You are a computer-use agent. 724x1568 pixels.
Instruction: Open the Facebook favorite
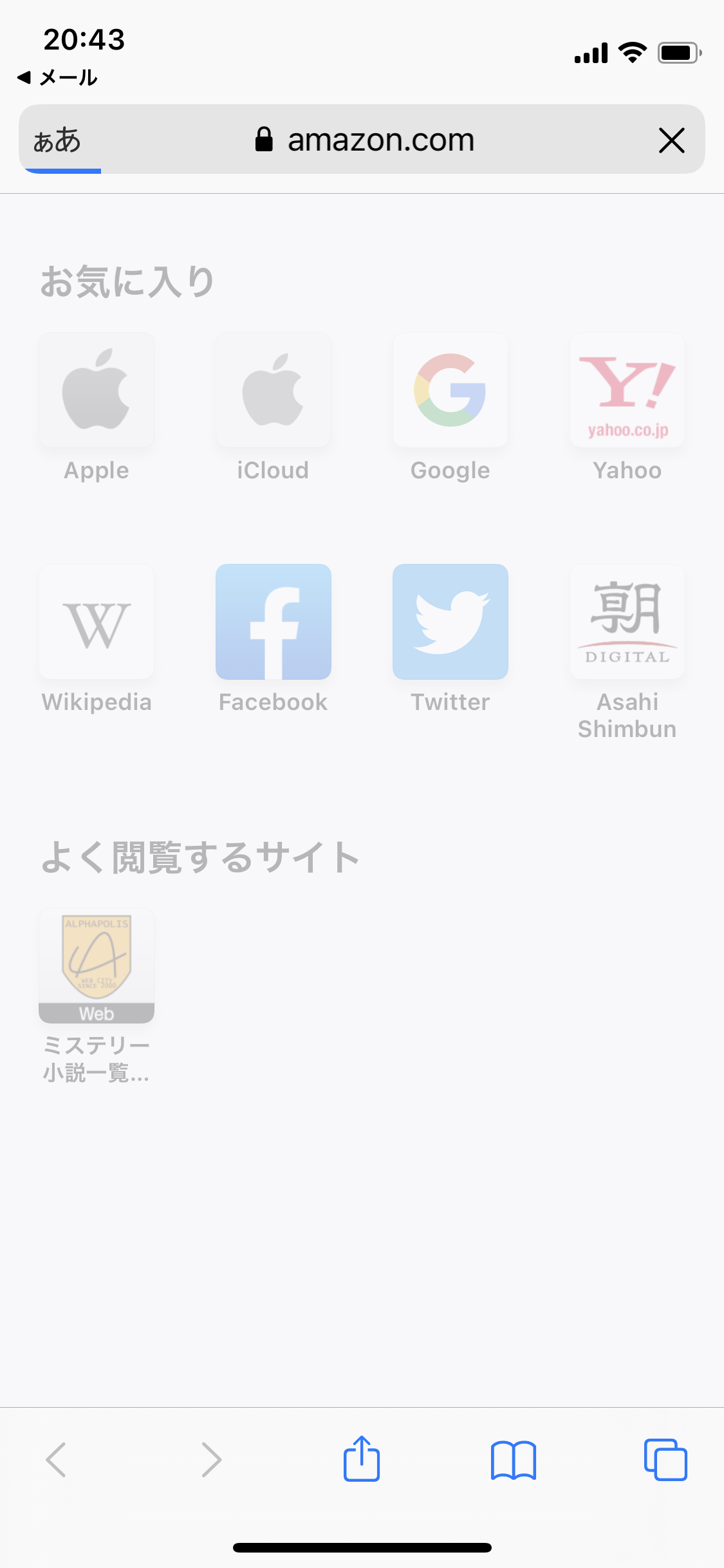click(274, 622)
